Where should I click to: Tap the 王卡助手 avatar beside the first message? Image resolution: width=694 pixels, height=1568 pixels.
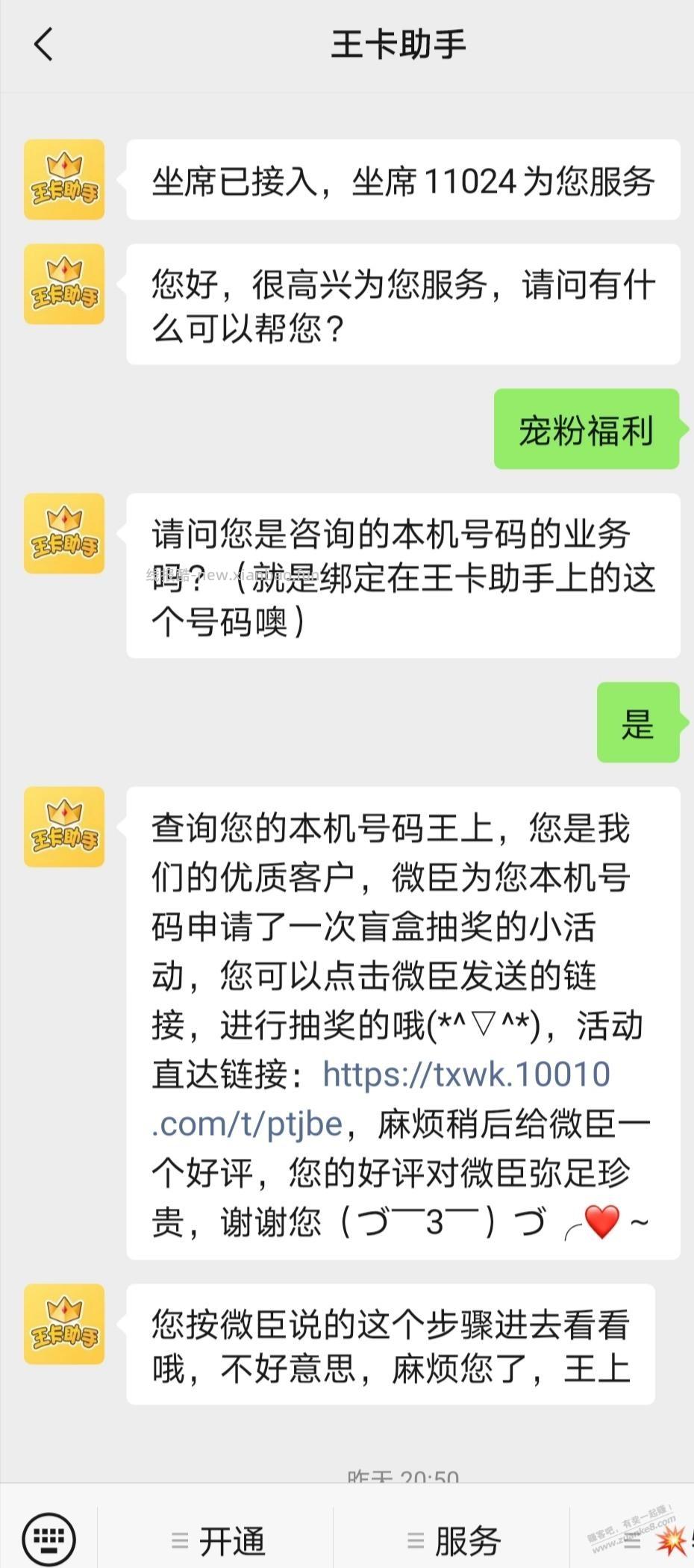click(x=63, y=179)
